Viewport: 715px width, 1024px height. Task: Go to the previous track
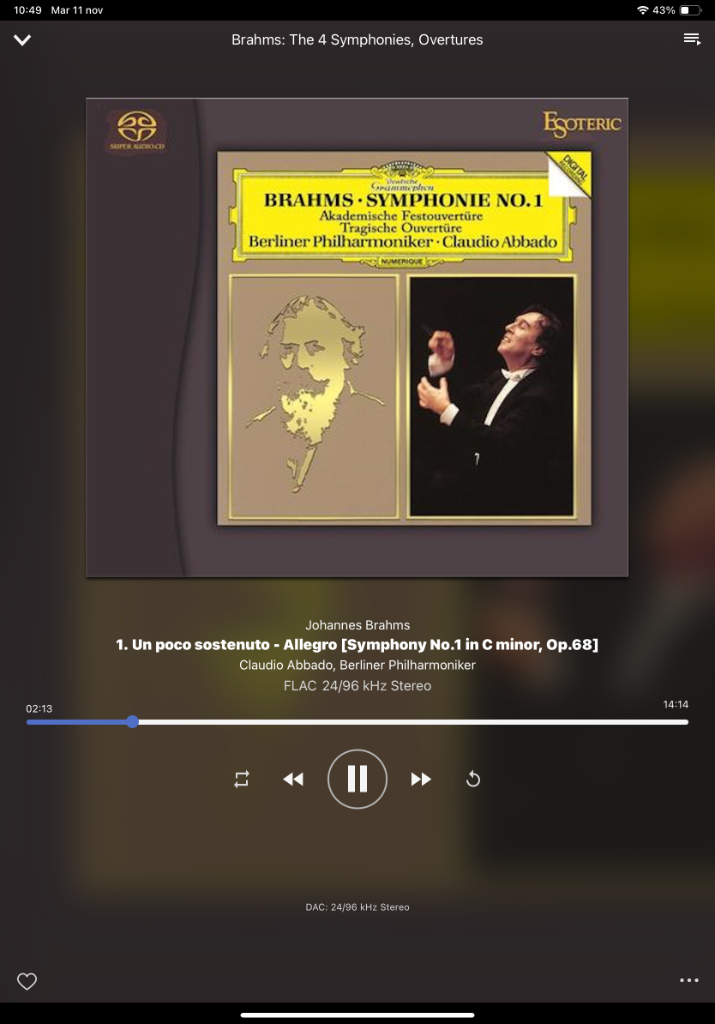pos(293,779)
